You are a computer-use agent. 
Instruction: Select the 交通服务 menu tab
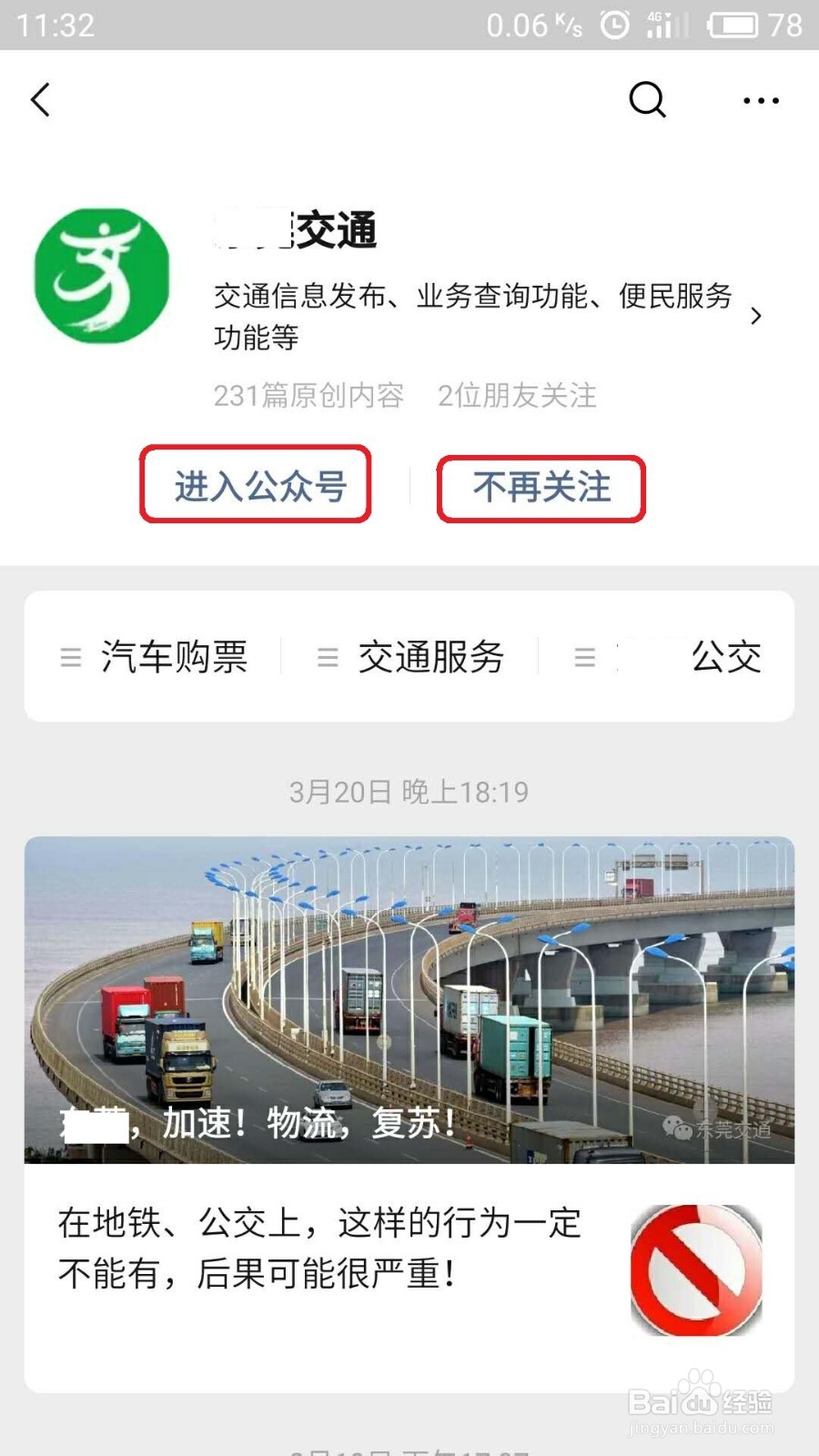tap(431, 657)
